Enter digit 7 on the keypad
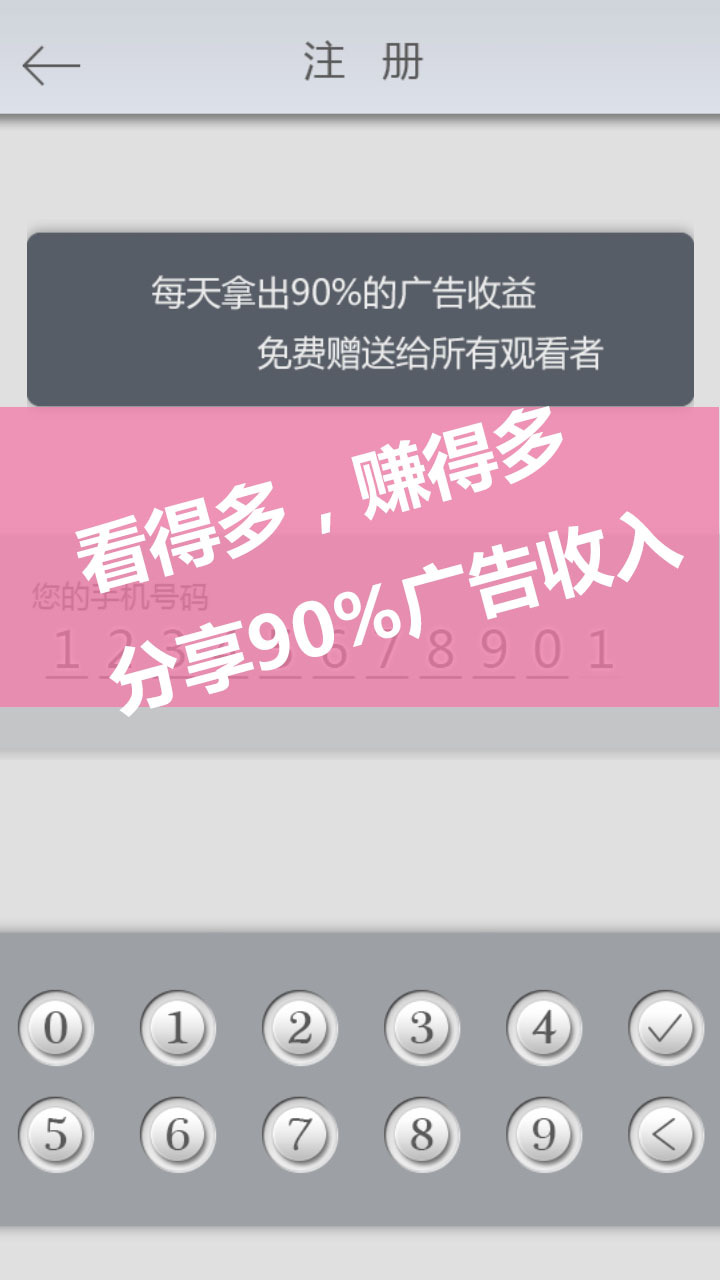Viewport: 720px width, 1280px height. pyautogui.click(x=300, y=1135)
